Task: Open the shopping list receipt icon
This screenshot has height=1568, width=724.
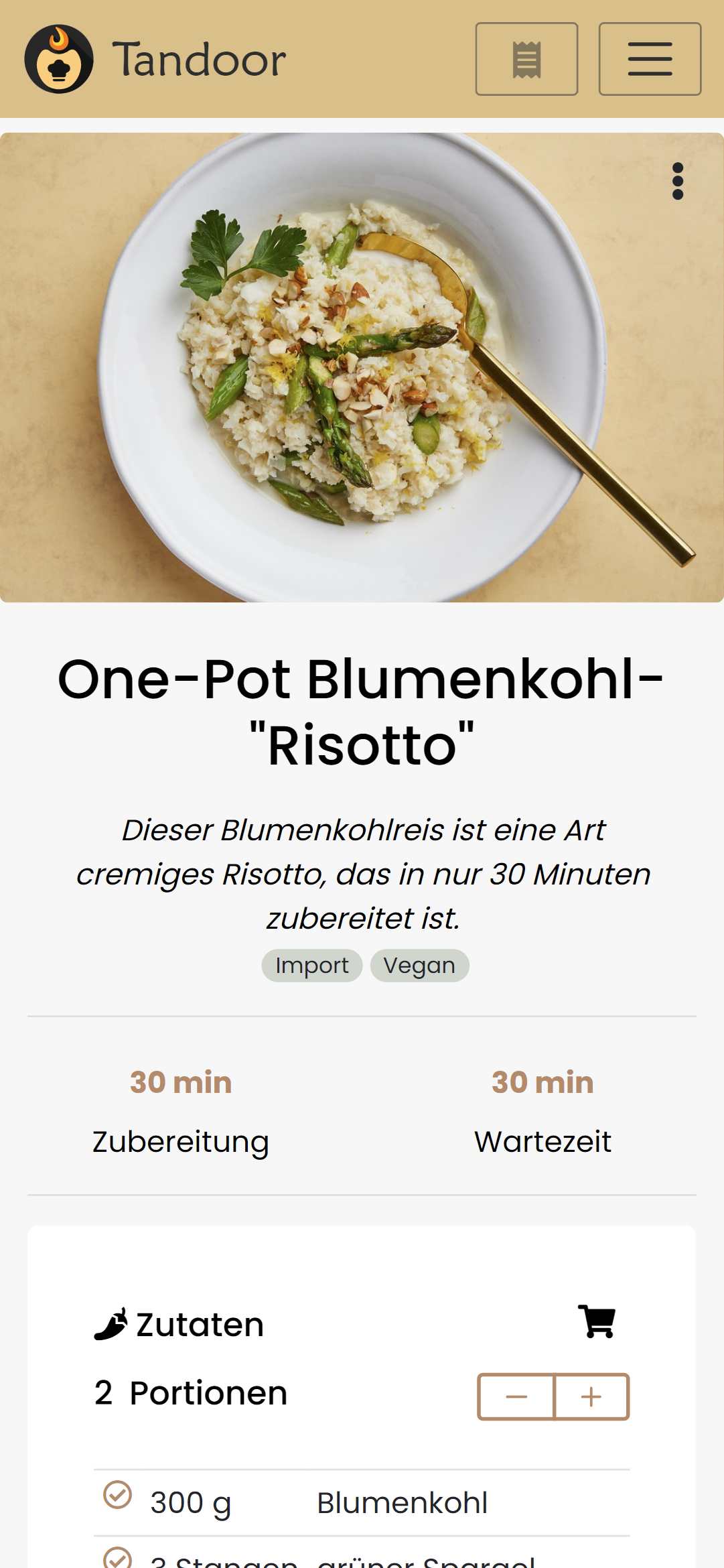Action: tap(526, 59)
